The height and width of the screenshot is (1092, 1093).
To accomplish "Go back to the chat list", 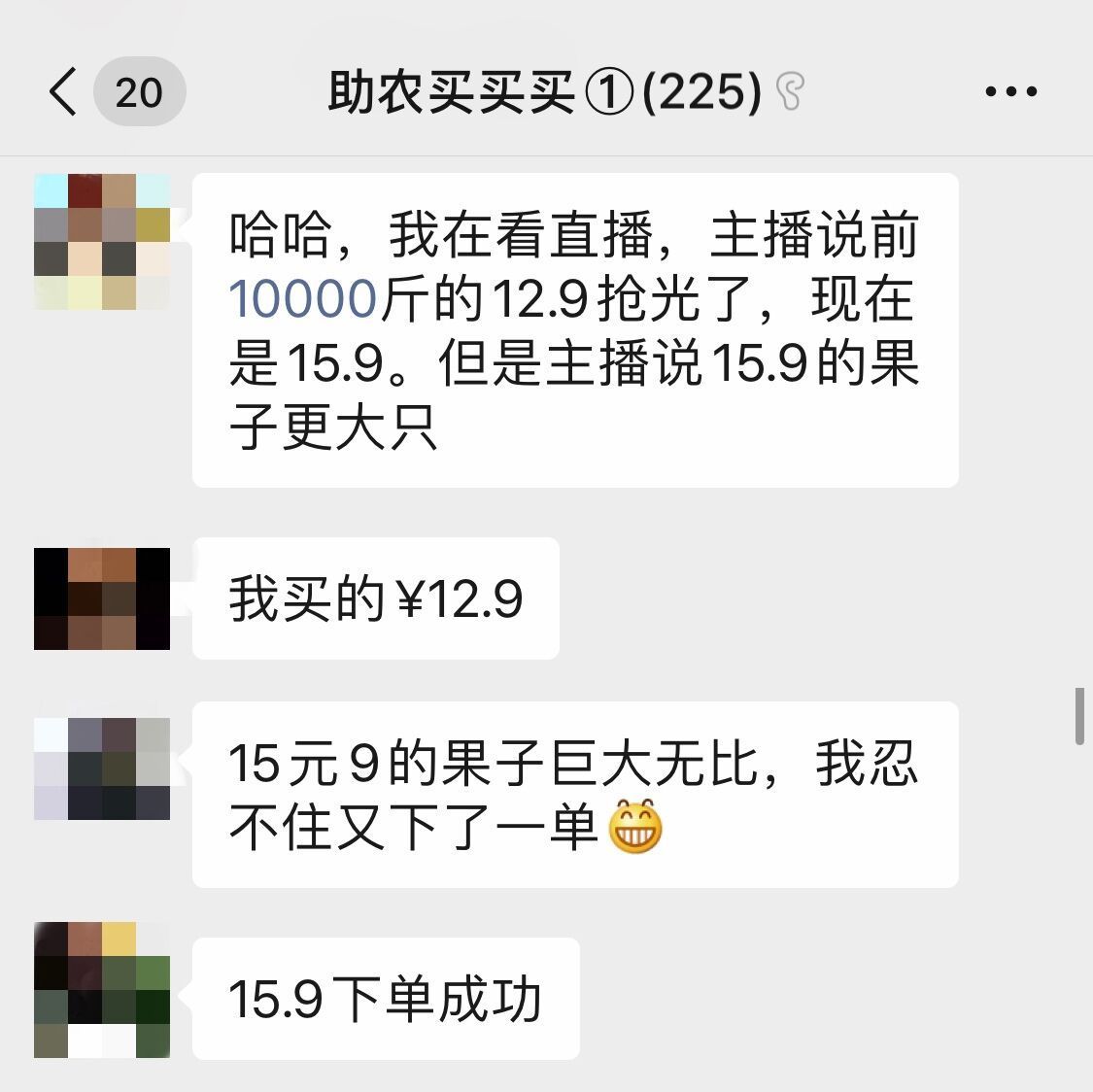I will click(64, 92).
